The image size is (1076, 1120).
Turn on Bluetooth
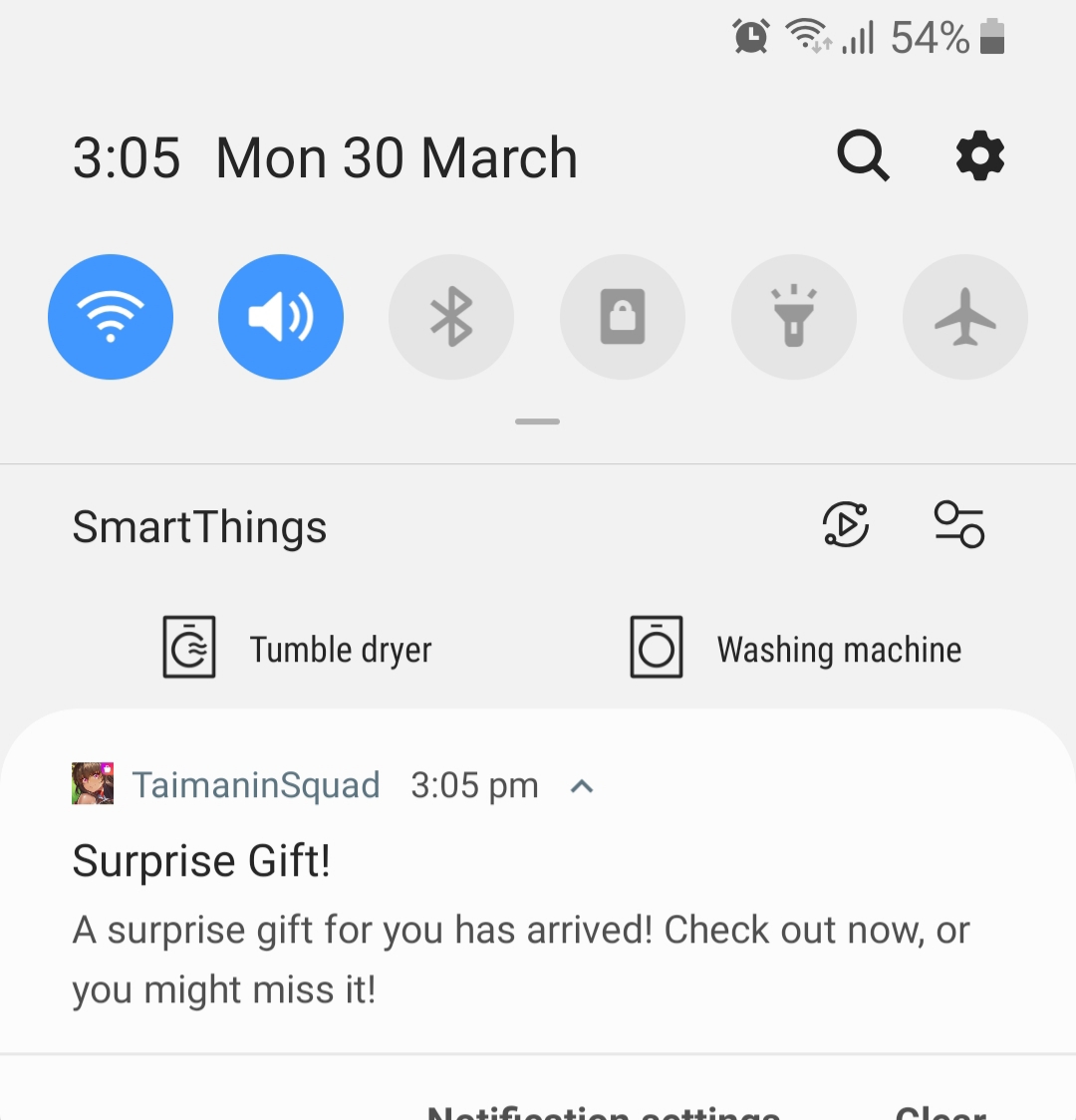pos(451,317)
